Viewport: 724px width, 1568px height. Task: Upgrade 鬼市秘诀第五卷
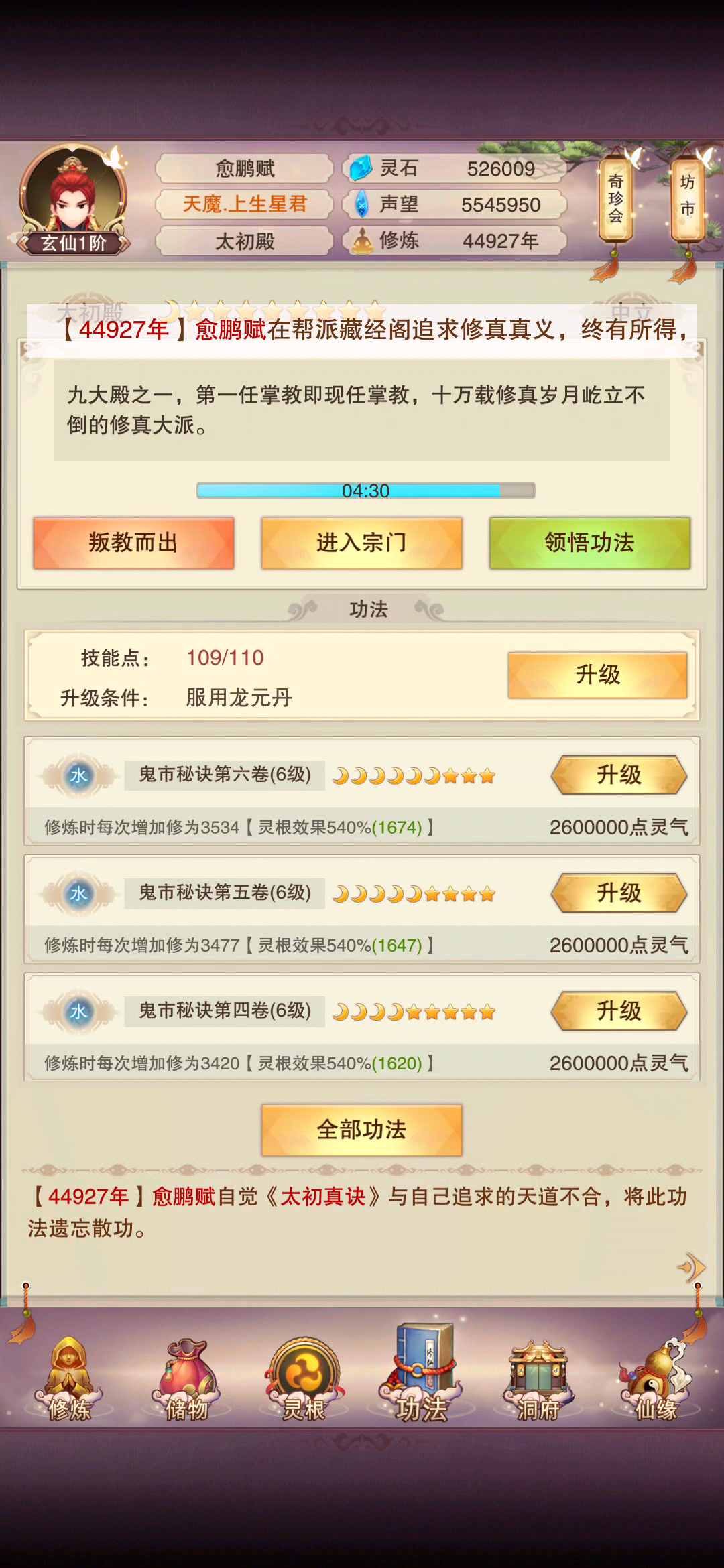[x=619, y=893]
